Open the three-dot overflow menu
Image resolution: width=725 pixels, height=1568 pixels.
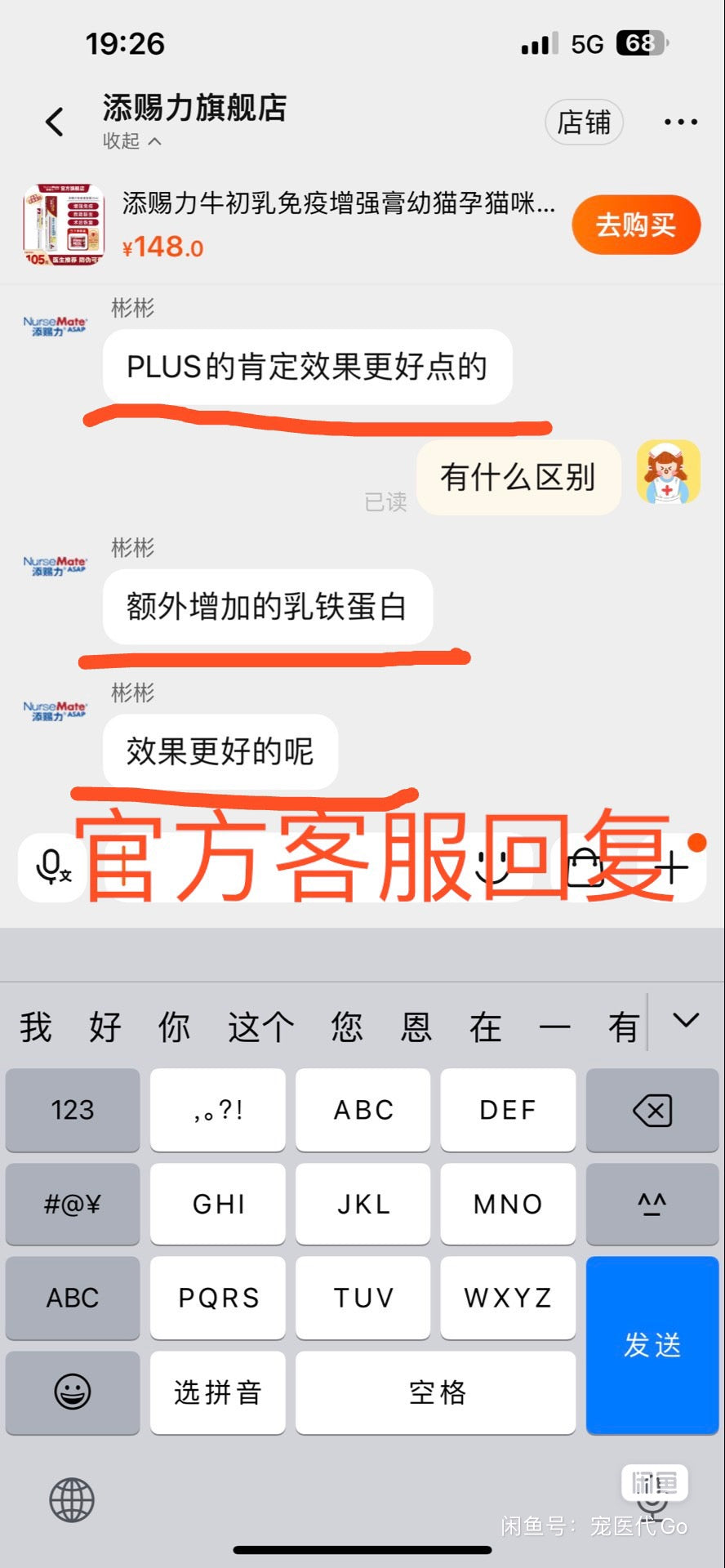coord(680,122)
